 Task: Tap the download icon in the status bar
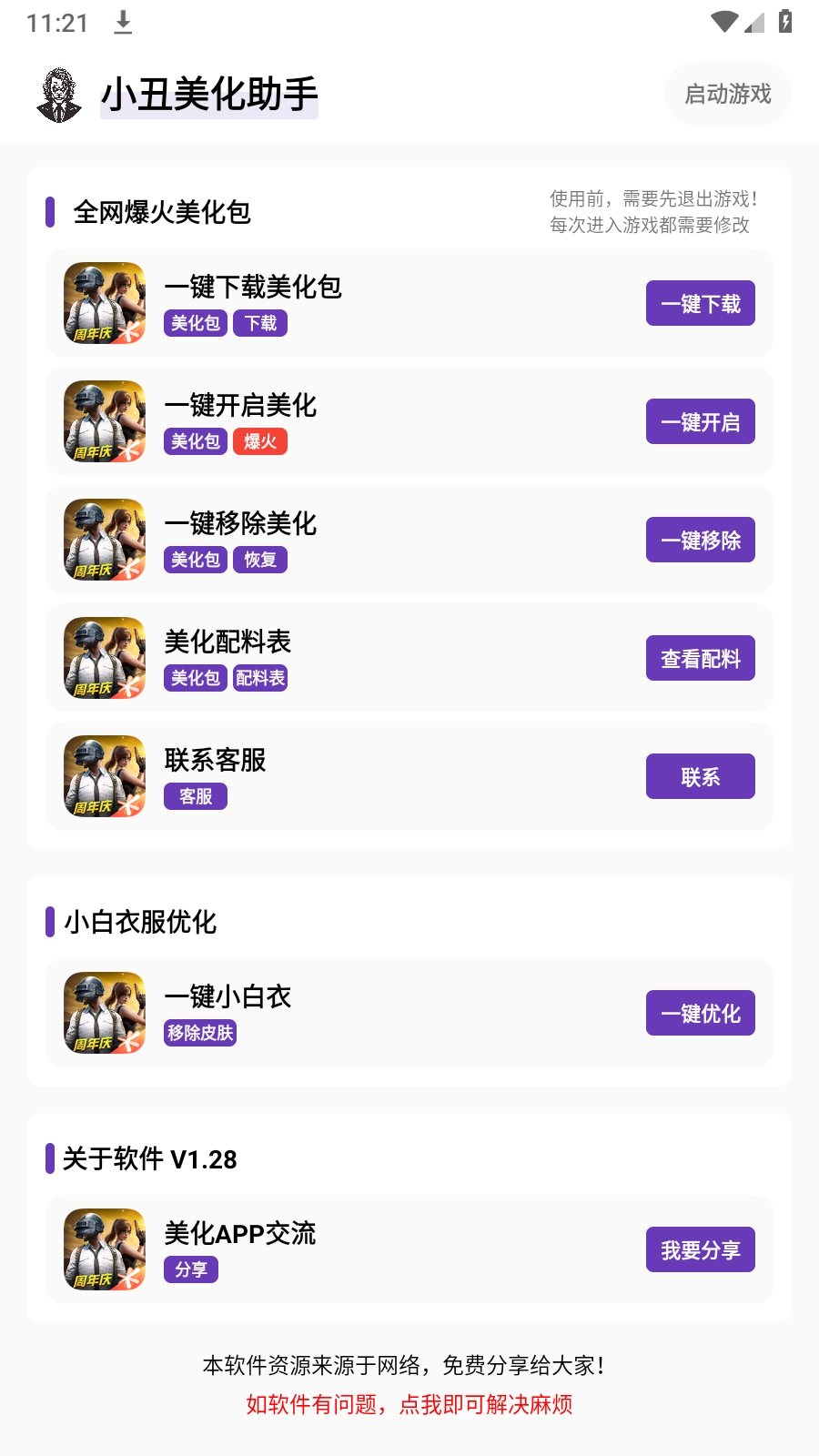123,22
